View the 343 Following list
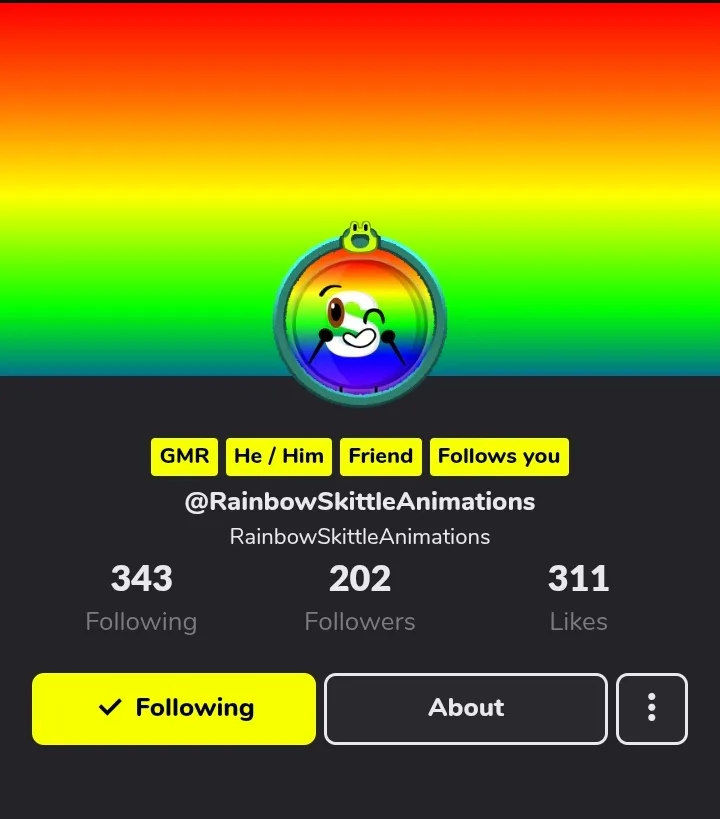Screen dimensions: 720x819 click(141, 598)
